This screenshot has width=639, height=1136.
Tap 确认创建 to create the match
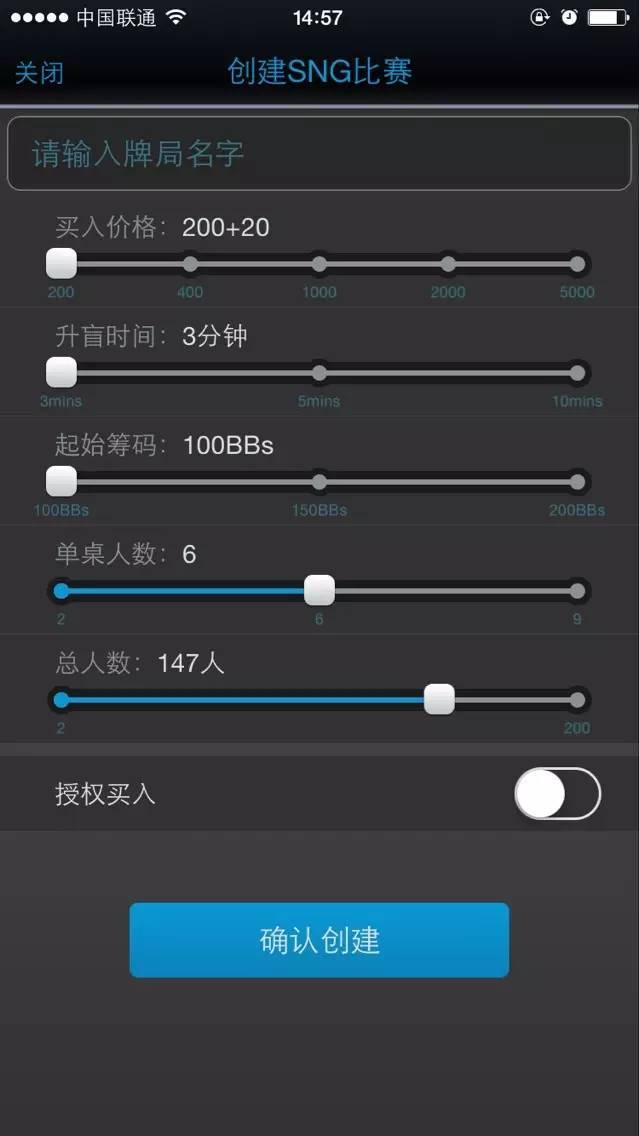[320, 940]
